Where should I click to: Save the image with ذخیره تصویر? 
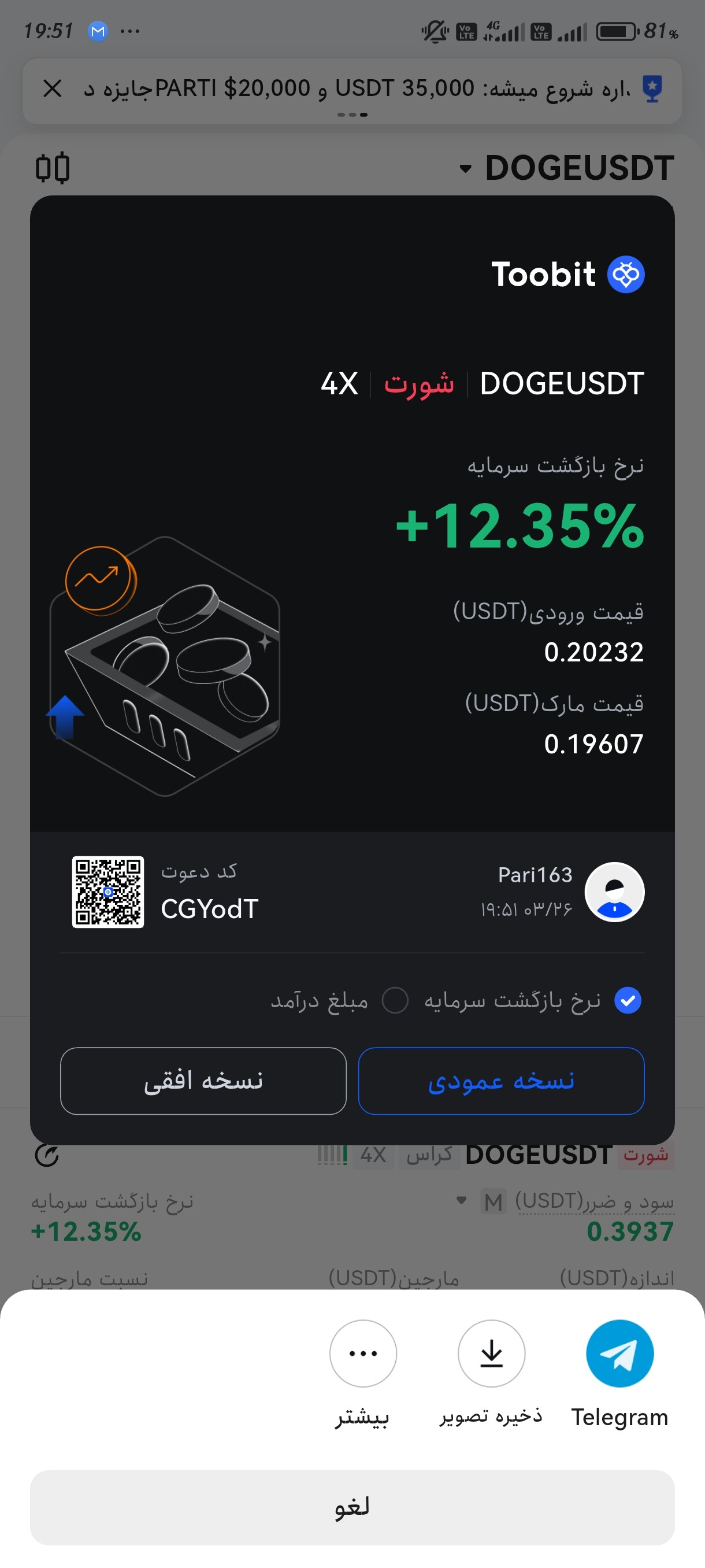(491, 1353)
